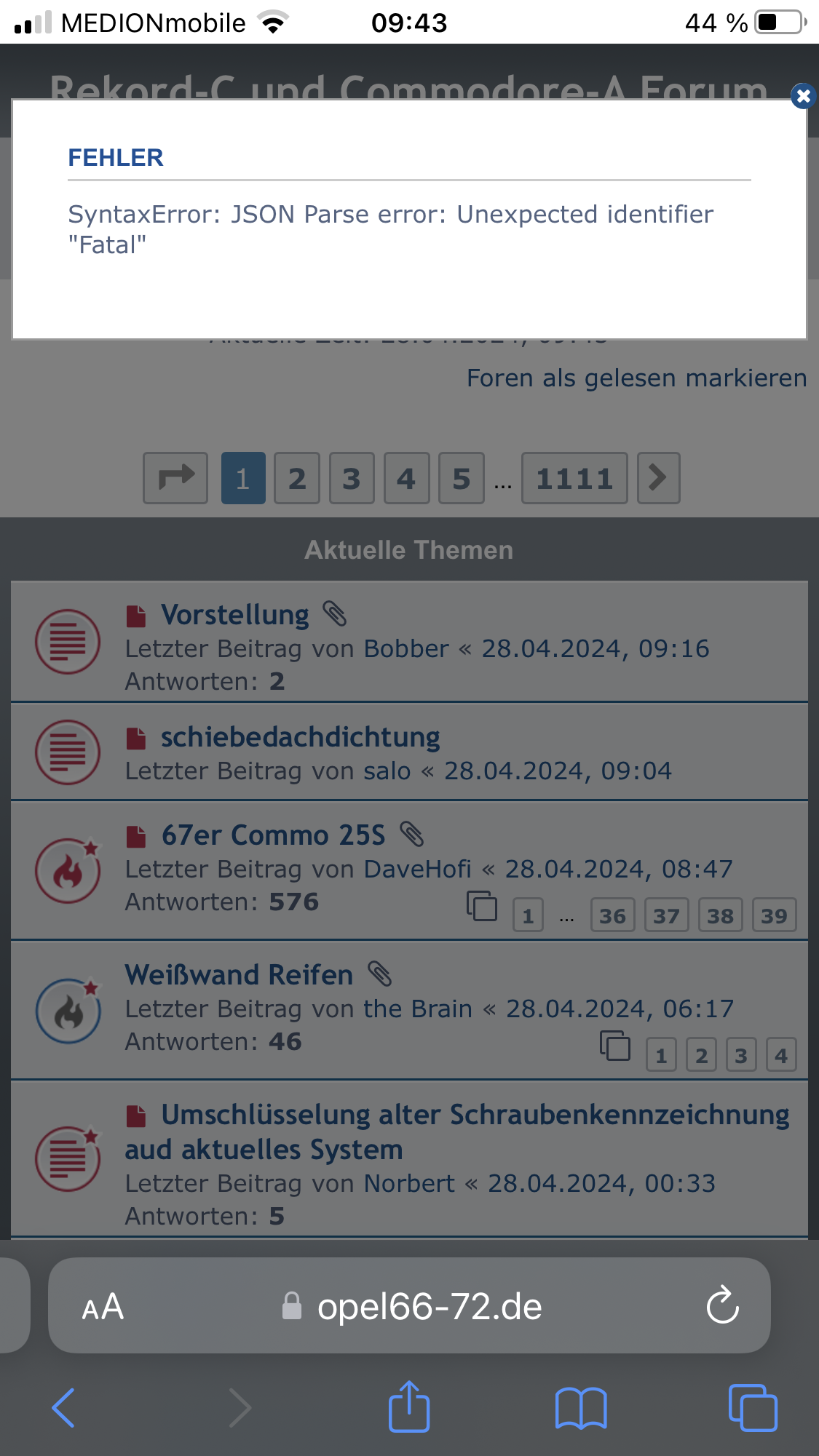Viewport: 819px width, 1456px height.
Task: Open page 4 of Weißwand Reifen thread
Action: click(x=781, y=1055)
